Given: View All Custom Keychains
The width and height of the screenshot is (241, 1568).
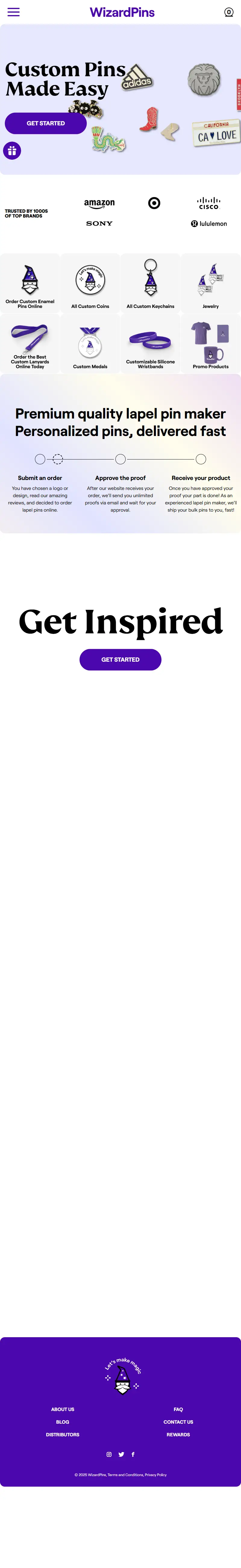Looking at the screenshot, I should point(150,284).
